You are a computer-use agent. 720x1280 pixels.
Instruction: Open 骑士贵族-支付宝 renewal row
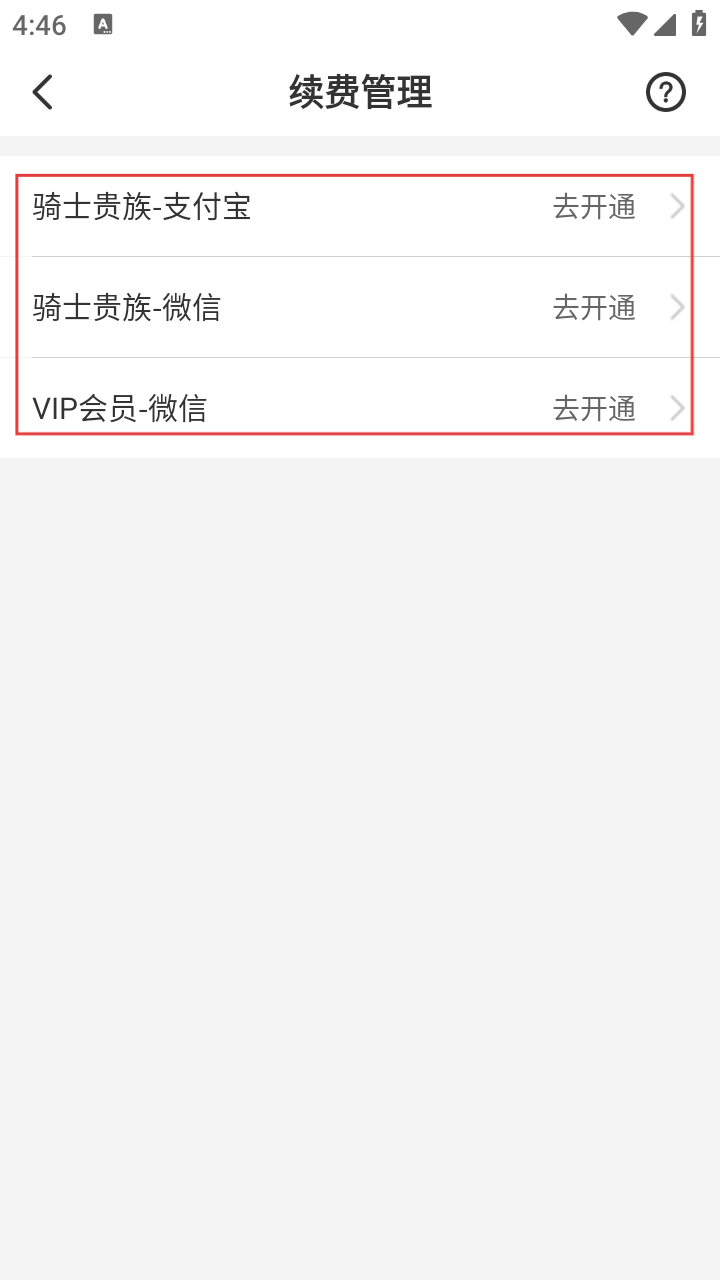tap(360, 207)
